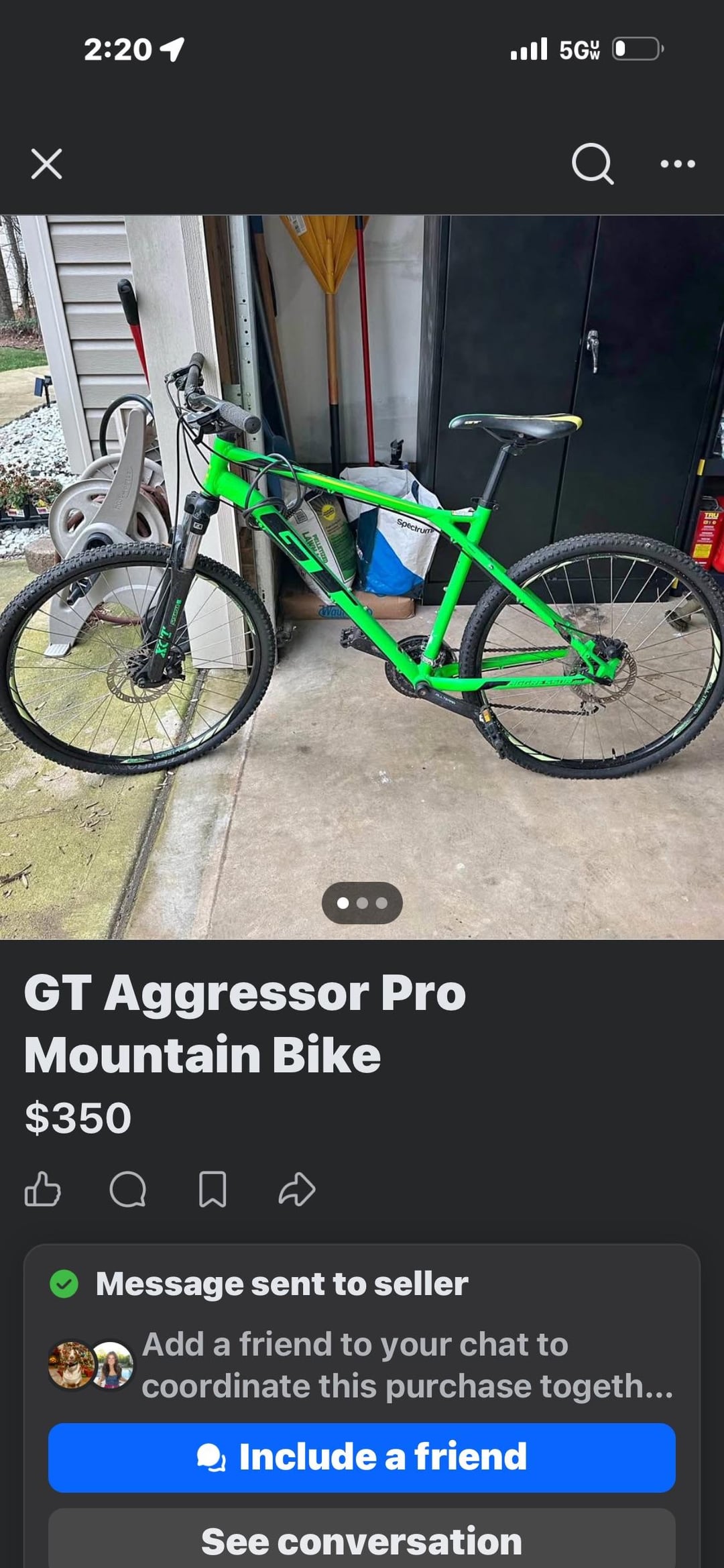724x1568 pixels.
Task: Select See conversation
Action: 362,1541
